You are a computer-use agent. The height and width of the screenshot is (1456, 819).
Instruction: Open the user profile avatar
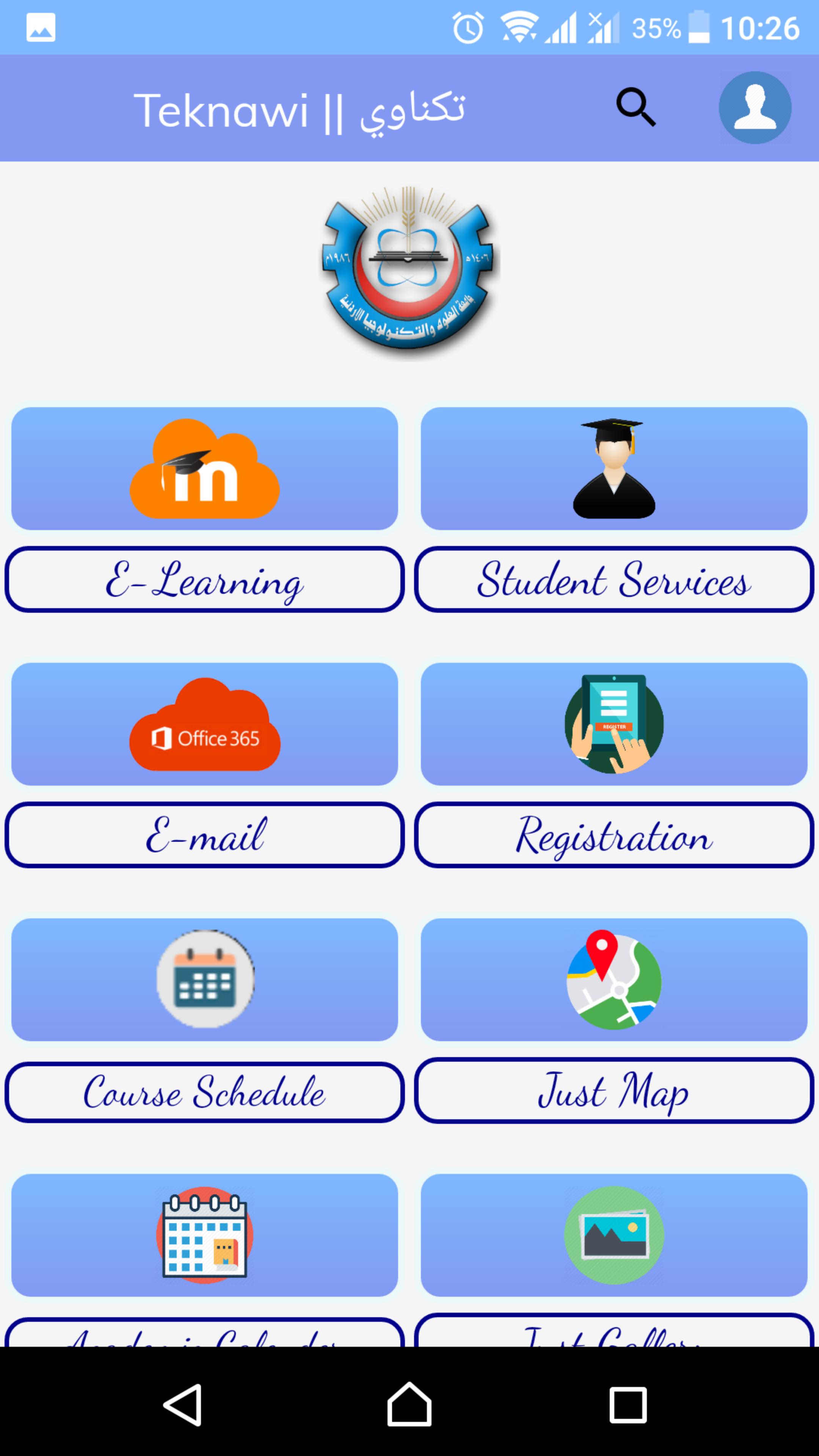[755, 107]
